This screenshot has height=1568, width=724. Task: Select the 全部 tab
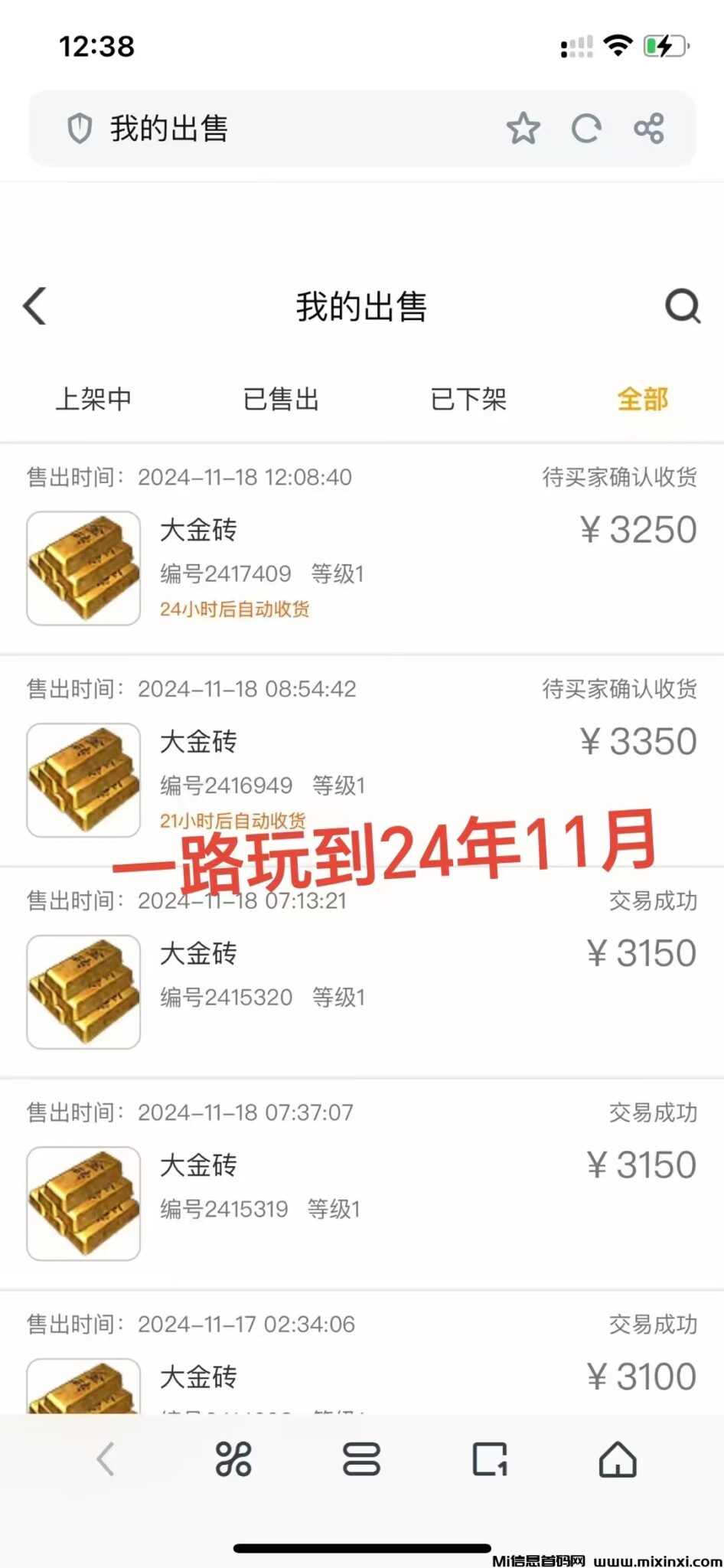(643, 399)
